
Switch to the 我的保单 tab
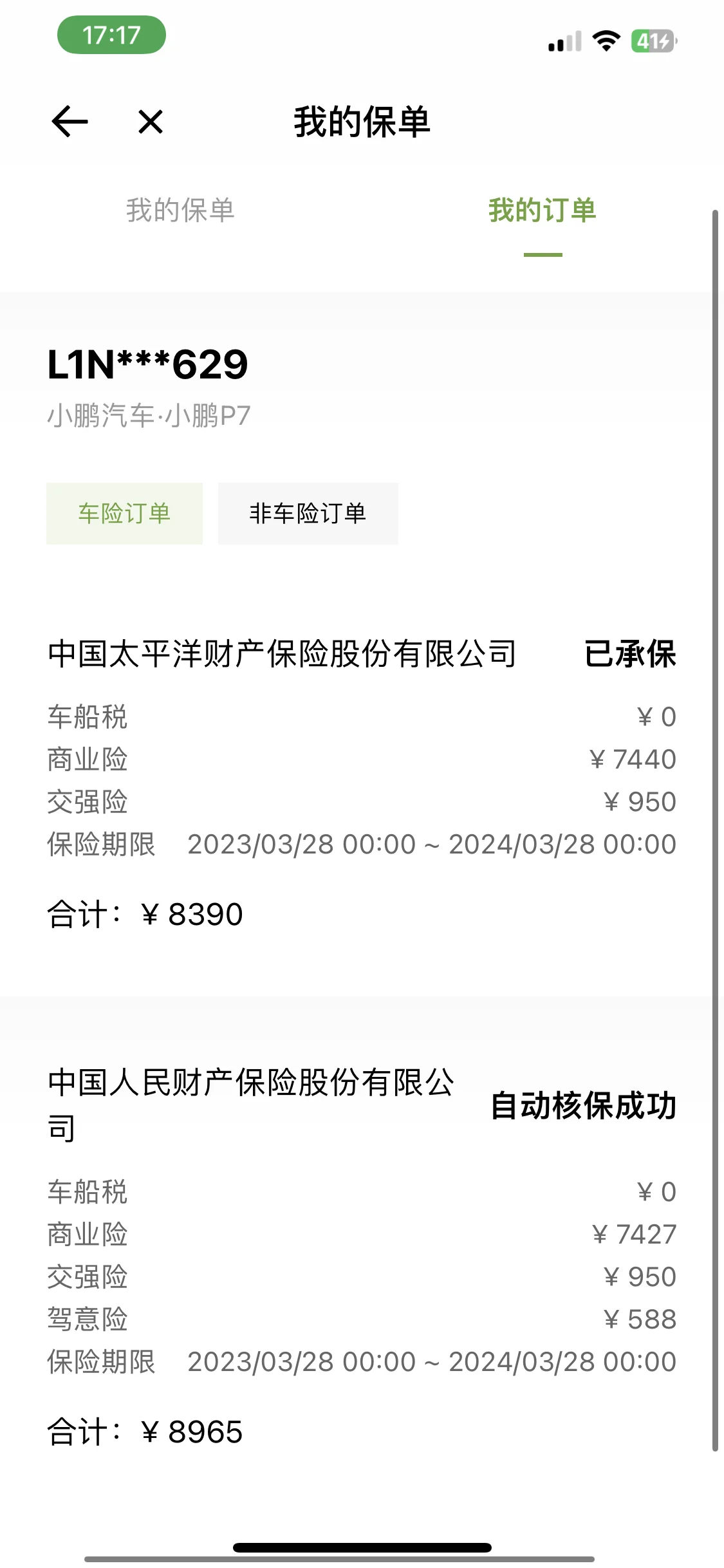[x=180, y=210]
